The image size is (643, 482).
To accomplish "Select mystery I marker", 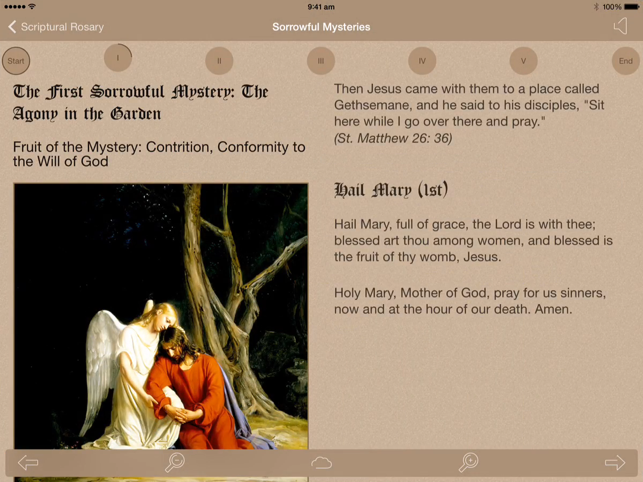I will click(118, 58).
